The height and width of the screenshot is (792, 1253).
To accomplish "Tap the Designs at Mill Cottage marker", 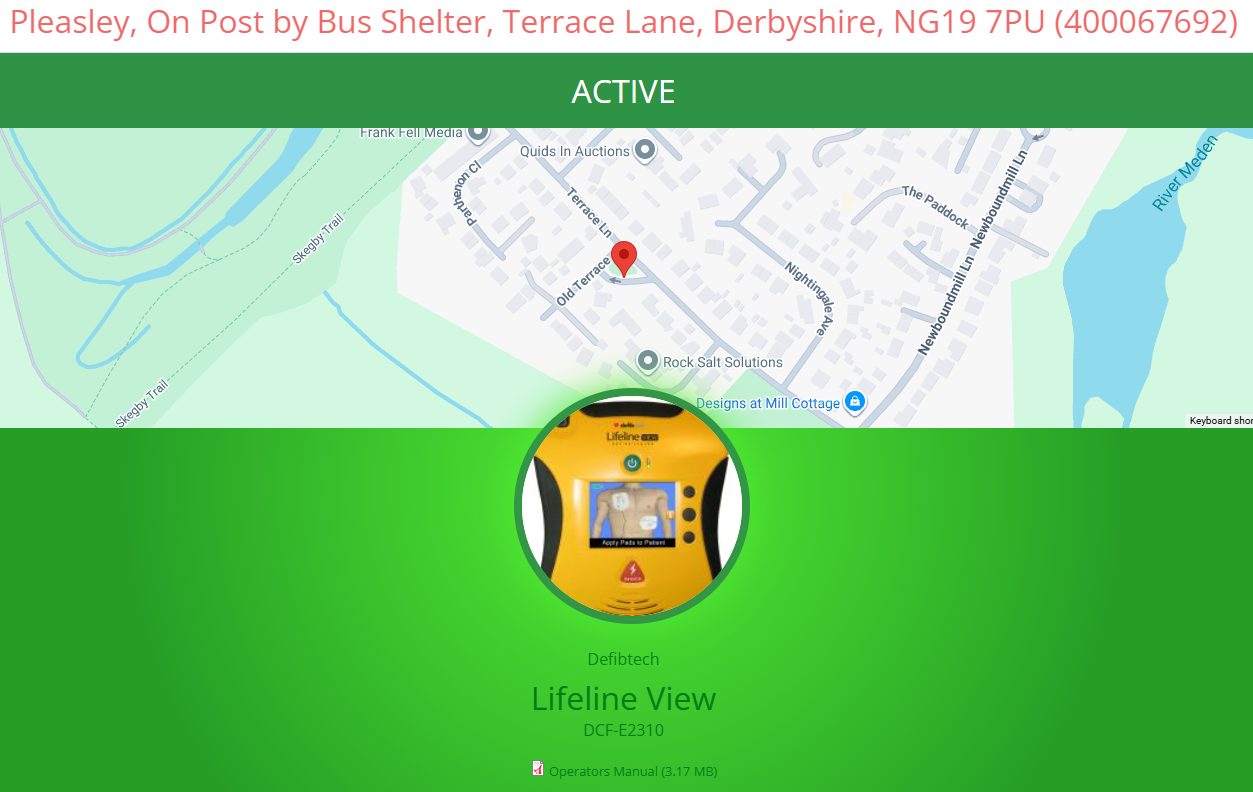I will pyautogui.click(x=854, y=402).
